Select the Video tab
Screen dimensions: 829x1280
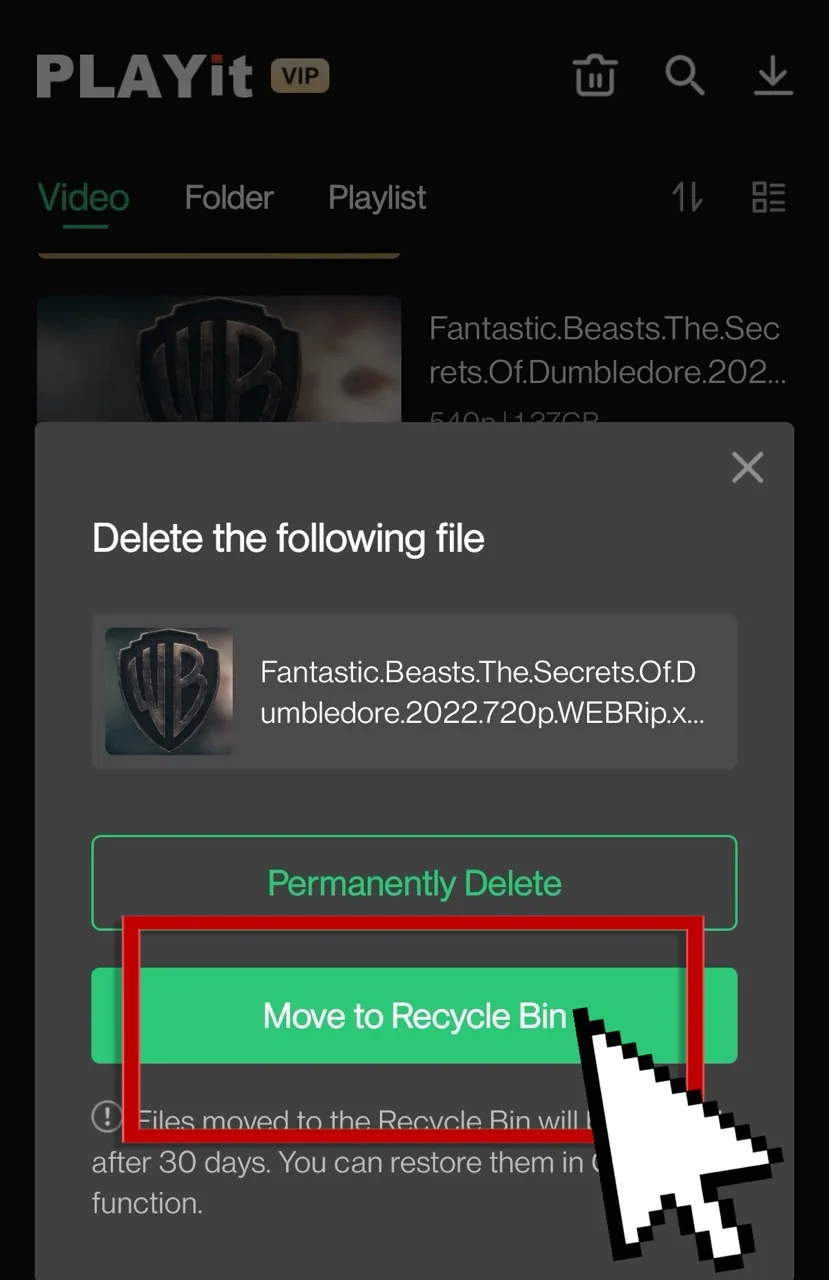pyautogui.click(x=84, y=197)
